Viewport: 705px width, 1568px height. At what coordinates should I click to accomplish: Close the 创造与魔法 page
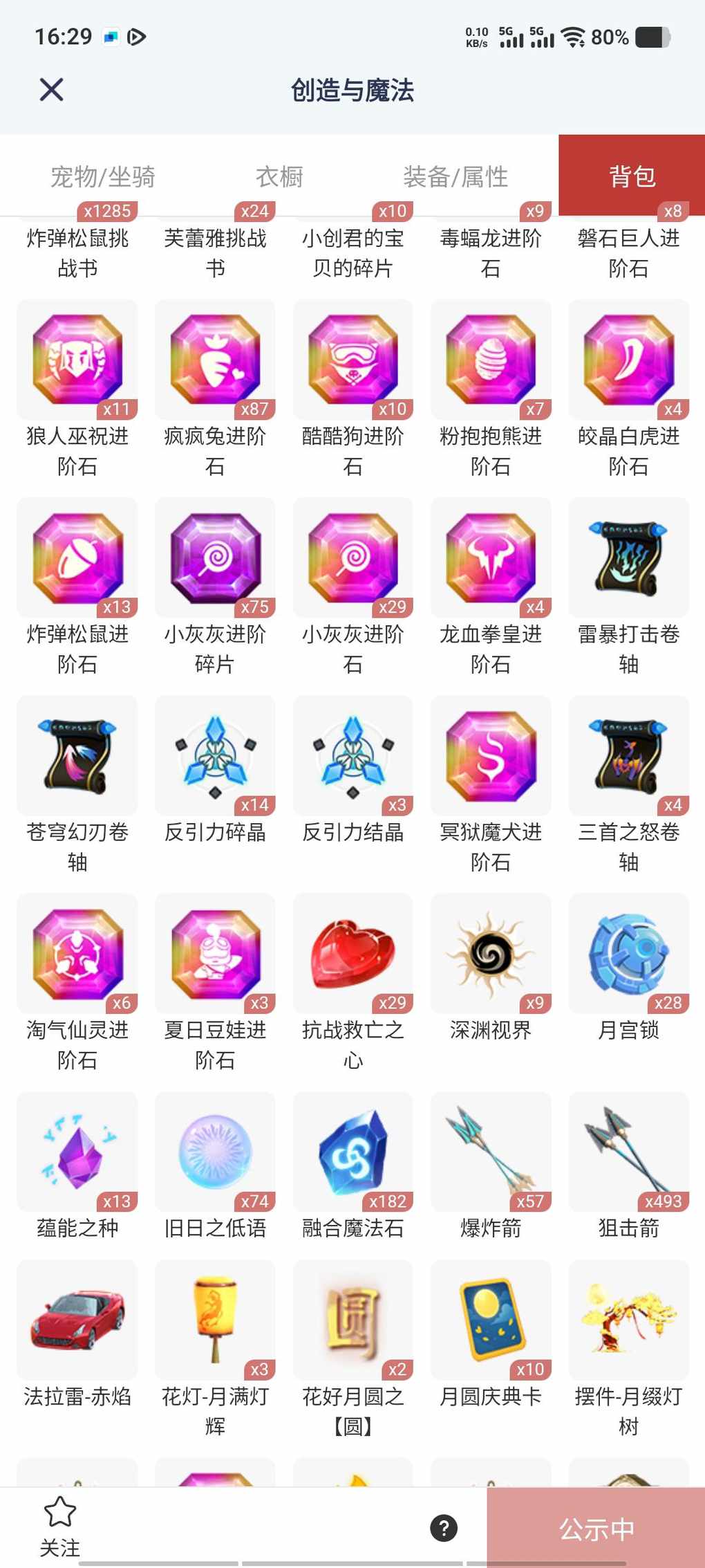click(52, 90)
